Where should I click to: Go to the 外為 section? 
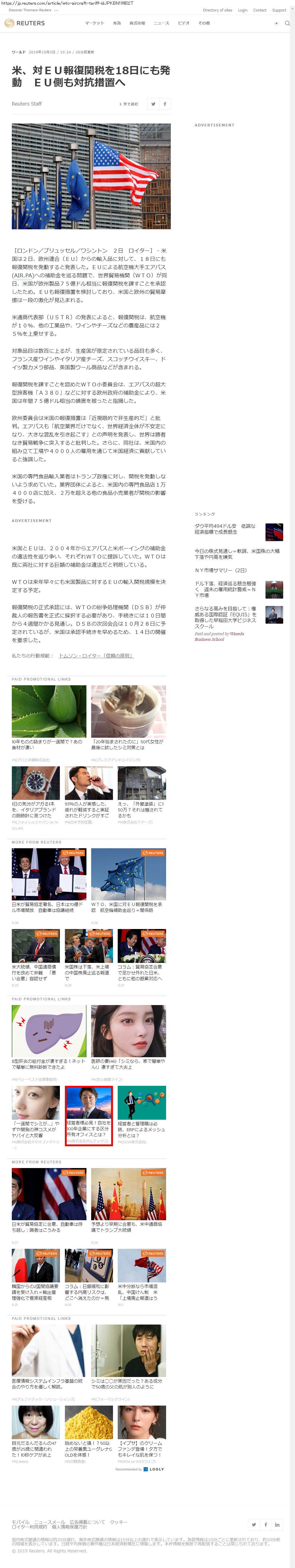pyautogui.click(x=117, y=23)
